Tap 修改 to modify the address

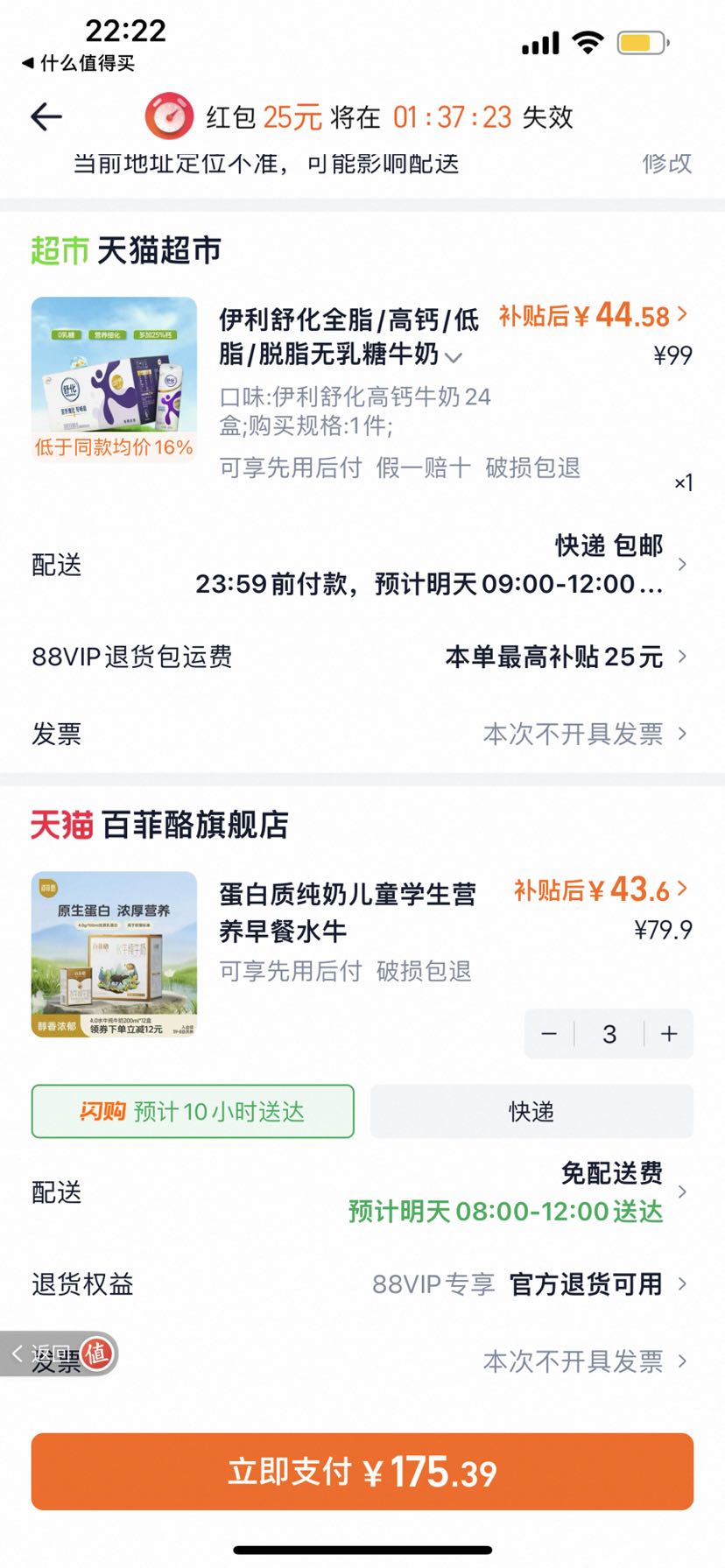pos(666,164)
